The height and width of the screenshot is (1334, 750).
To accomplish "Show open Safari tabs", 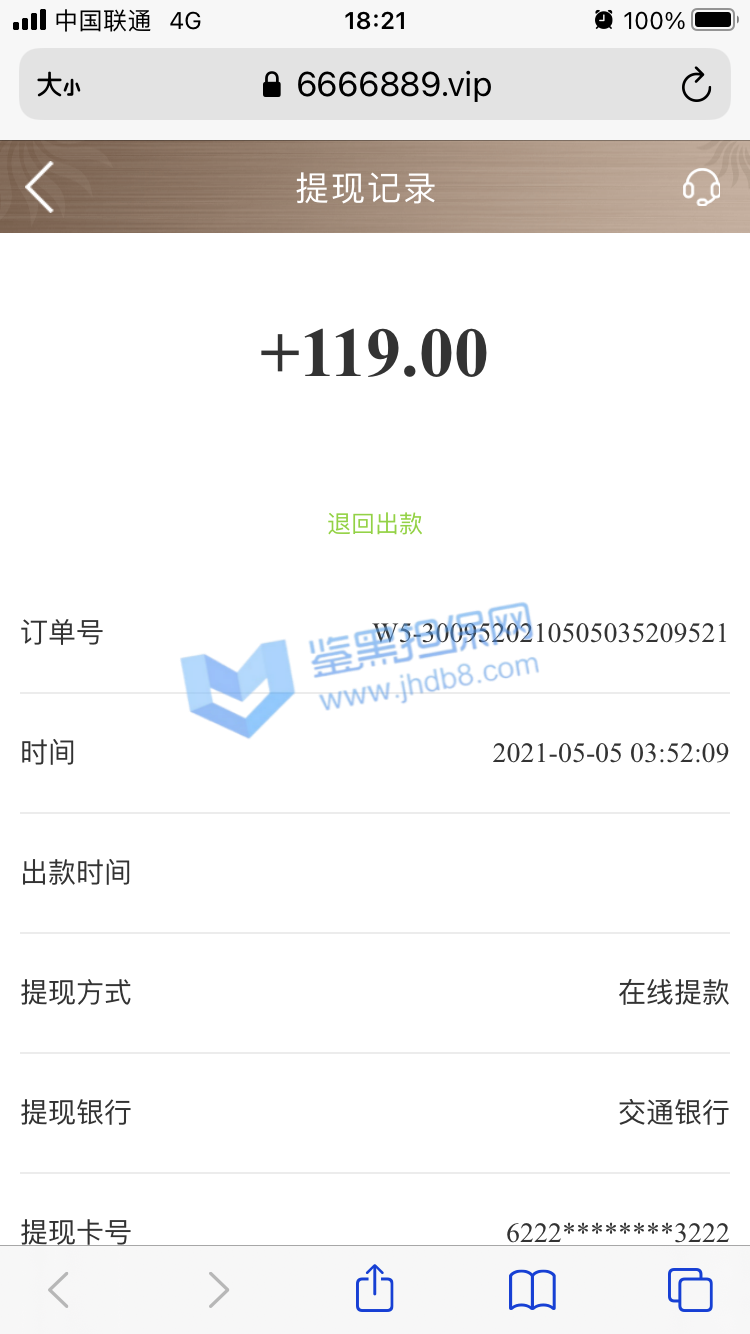I will point(690,1290).
